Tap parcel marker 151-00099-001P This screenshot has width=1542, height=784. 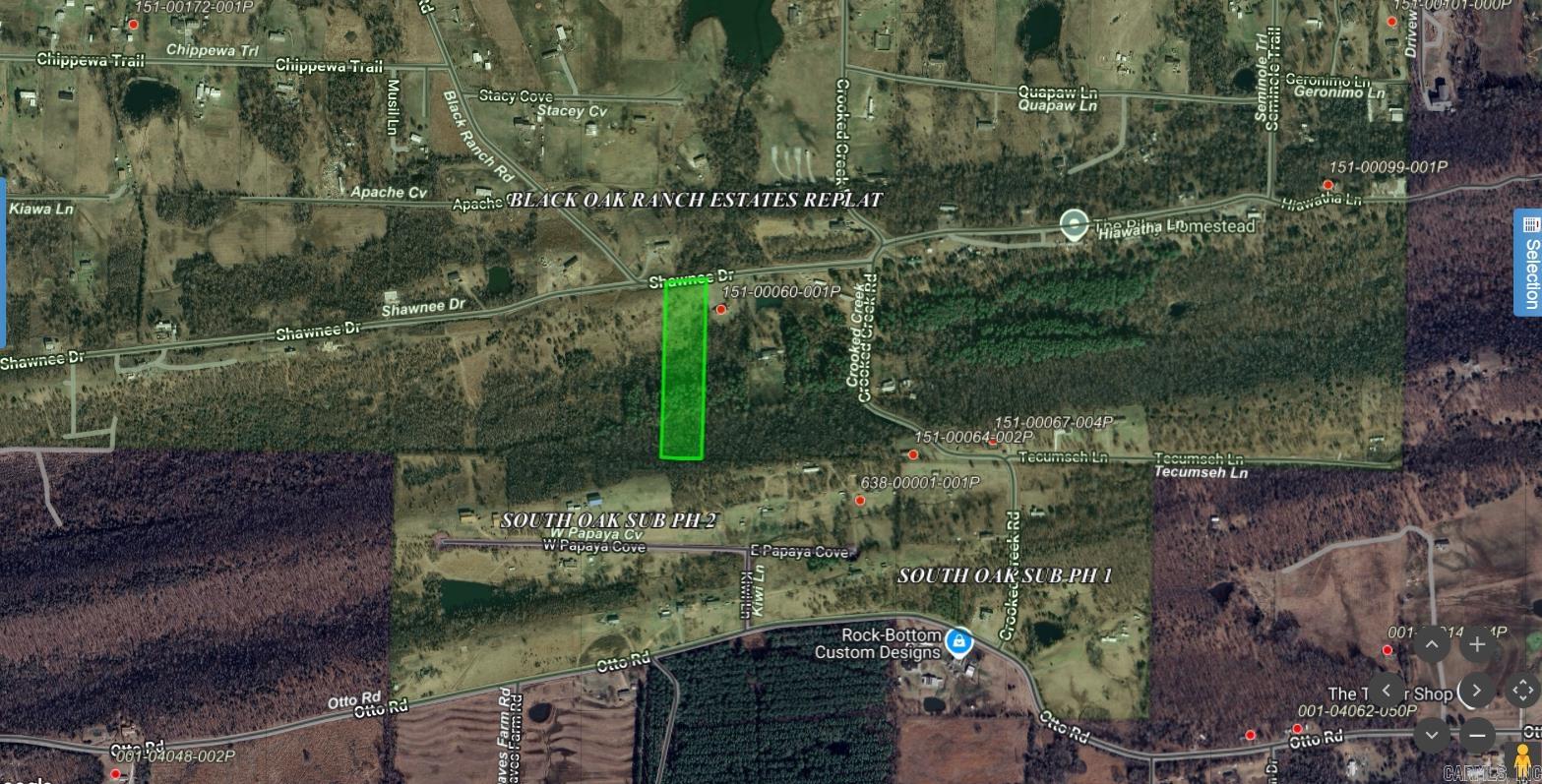[1327, 185]
